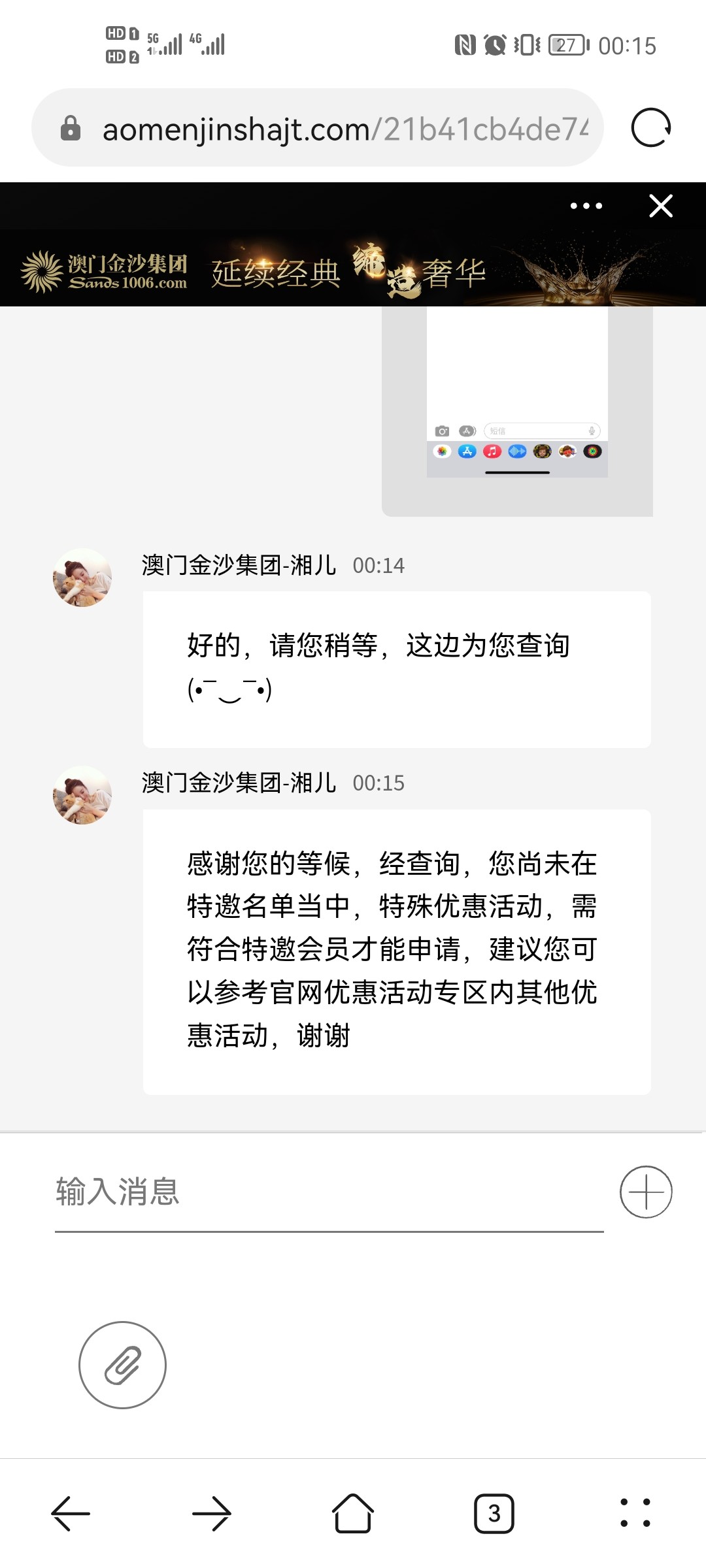Navigate back with the left arrow icon
This screenshot has width=706, height=1568.
(71, 1514)
